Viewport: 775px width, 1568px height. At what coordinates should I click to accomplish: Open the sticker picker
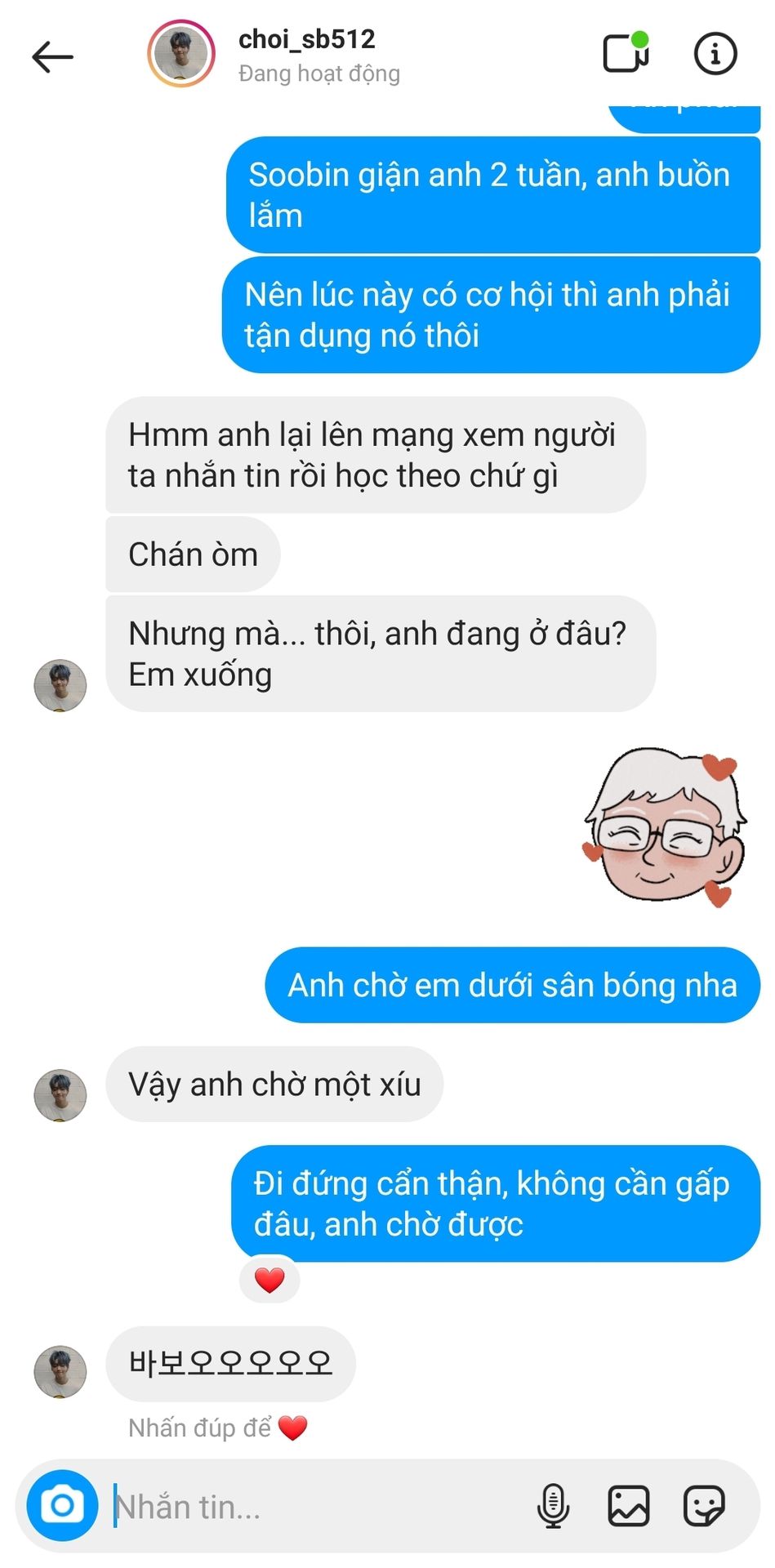pos(704,1505)
